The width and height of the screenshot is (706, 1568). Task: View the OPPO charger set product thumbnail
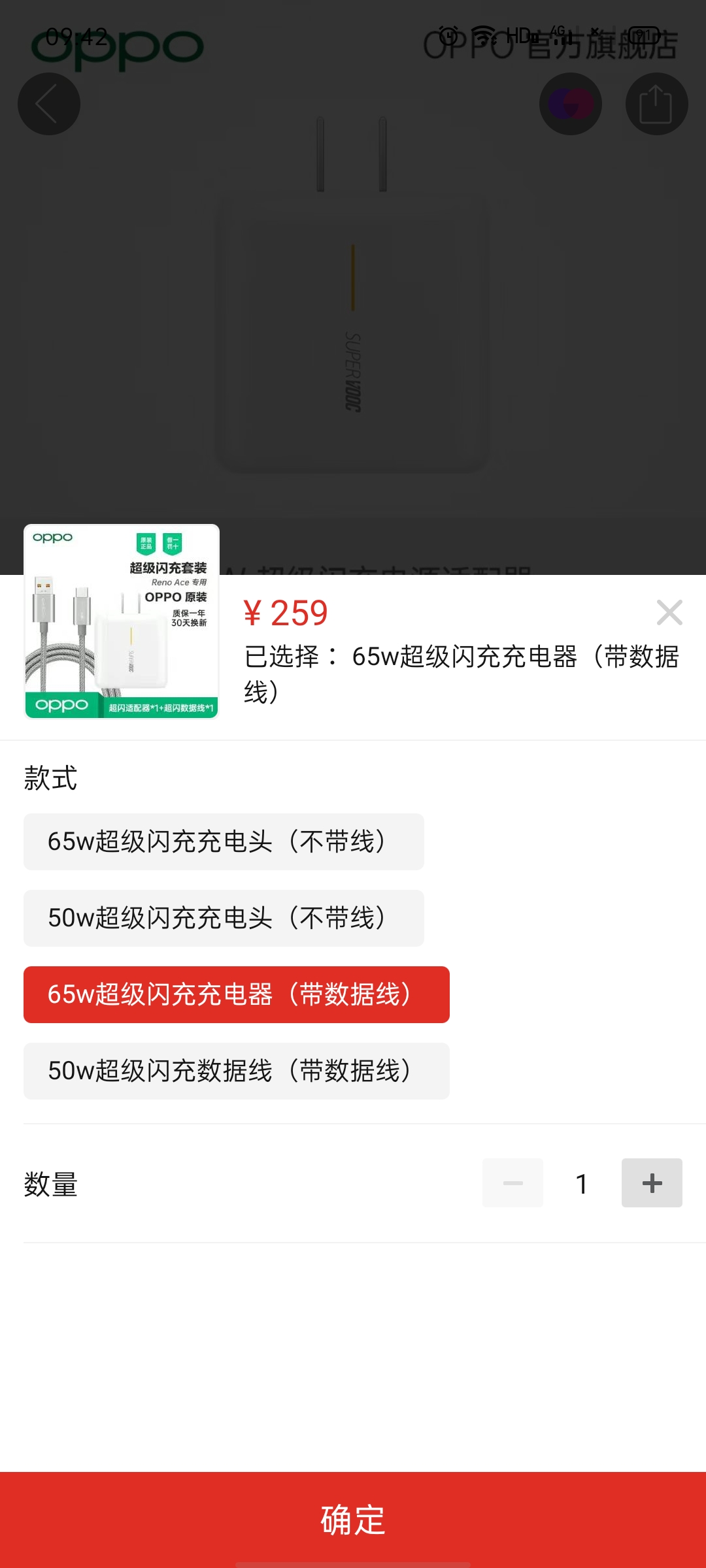coord(121,622)
